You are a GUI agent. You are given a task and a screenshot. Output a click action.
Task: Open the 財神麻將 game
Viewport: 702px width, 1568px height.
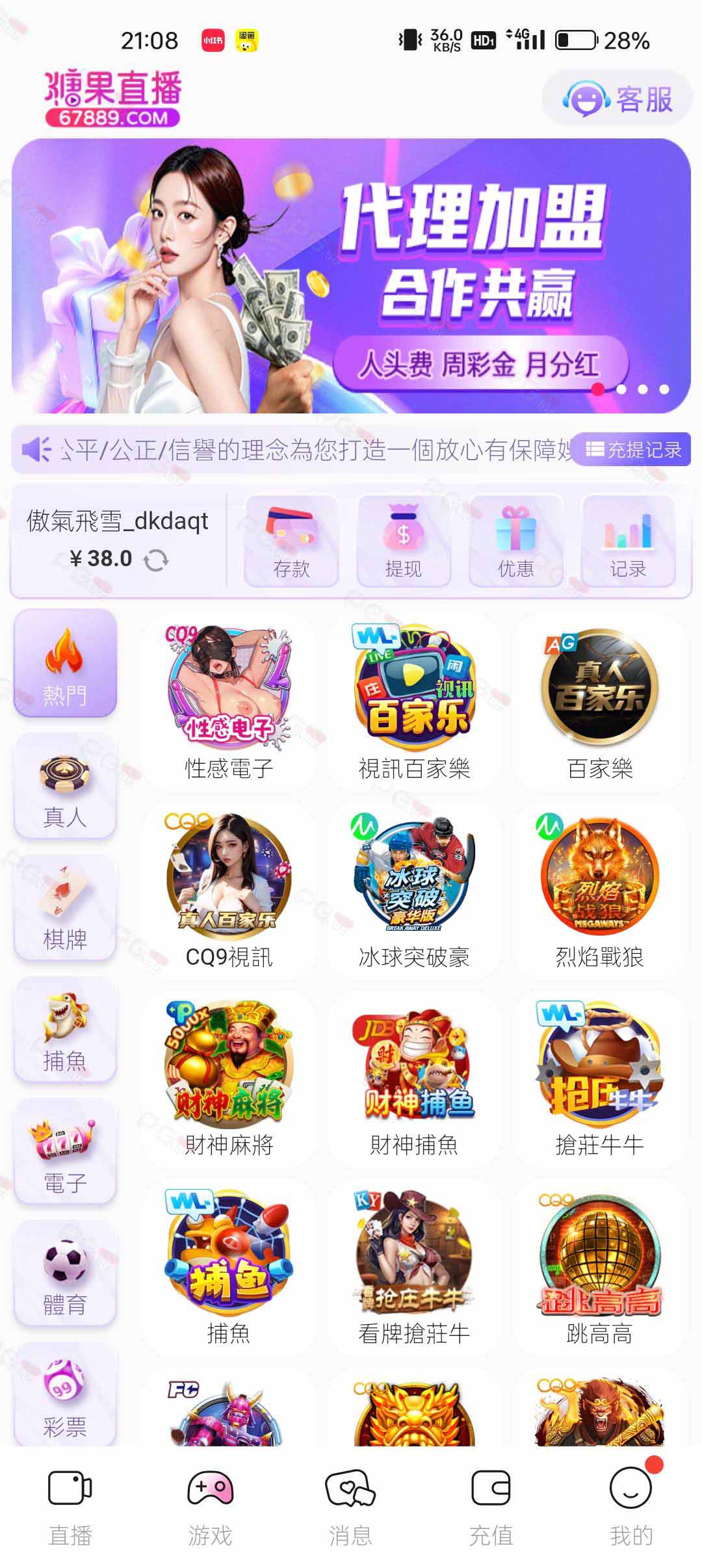[x=229, y=1077]
